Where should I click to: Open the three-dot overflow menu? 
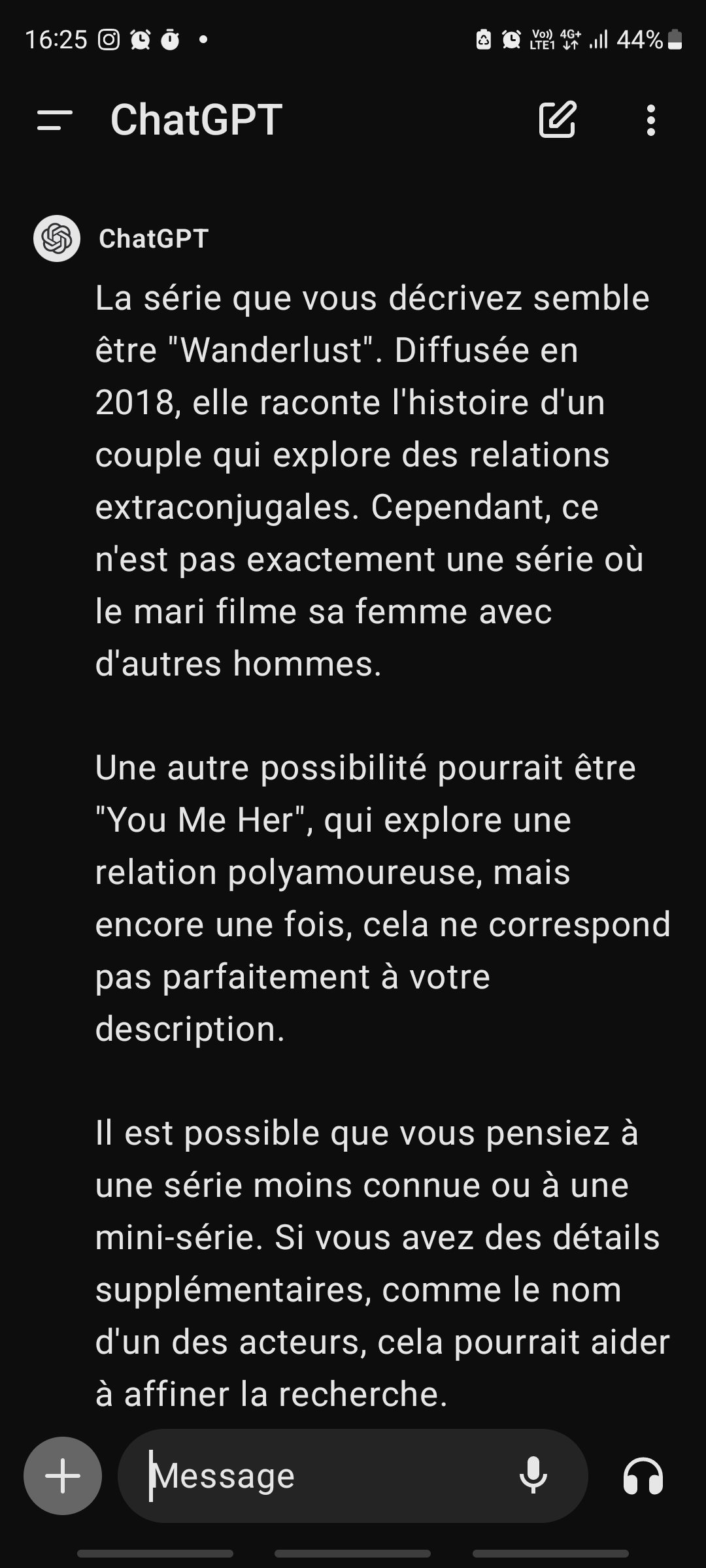click(x=650, y=120)
